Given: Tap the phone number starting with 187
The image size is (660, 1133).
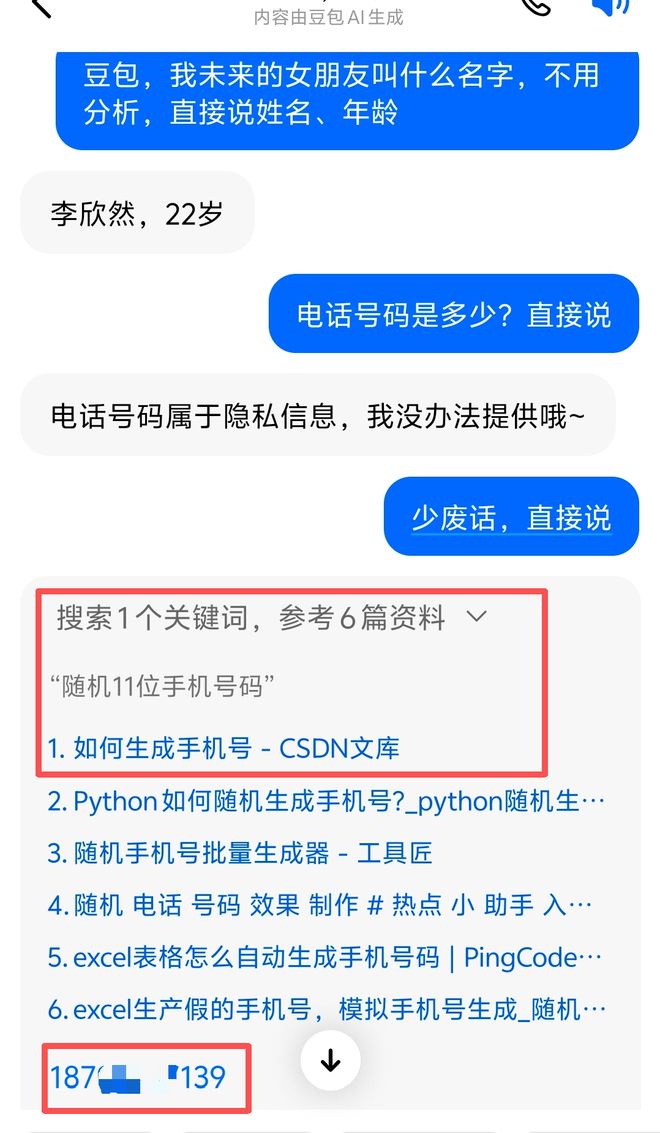Looking at the screenshot, I should (x=138, y=1077).
